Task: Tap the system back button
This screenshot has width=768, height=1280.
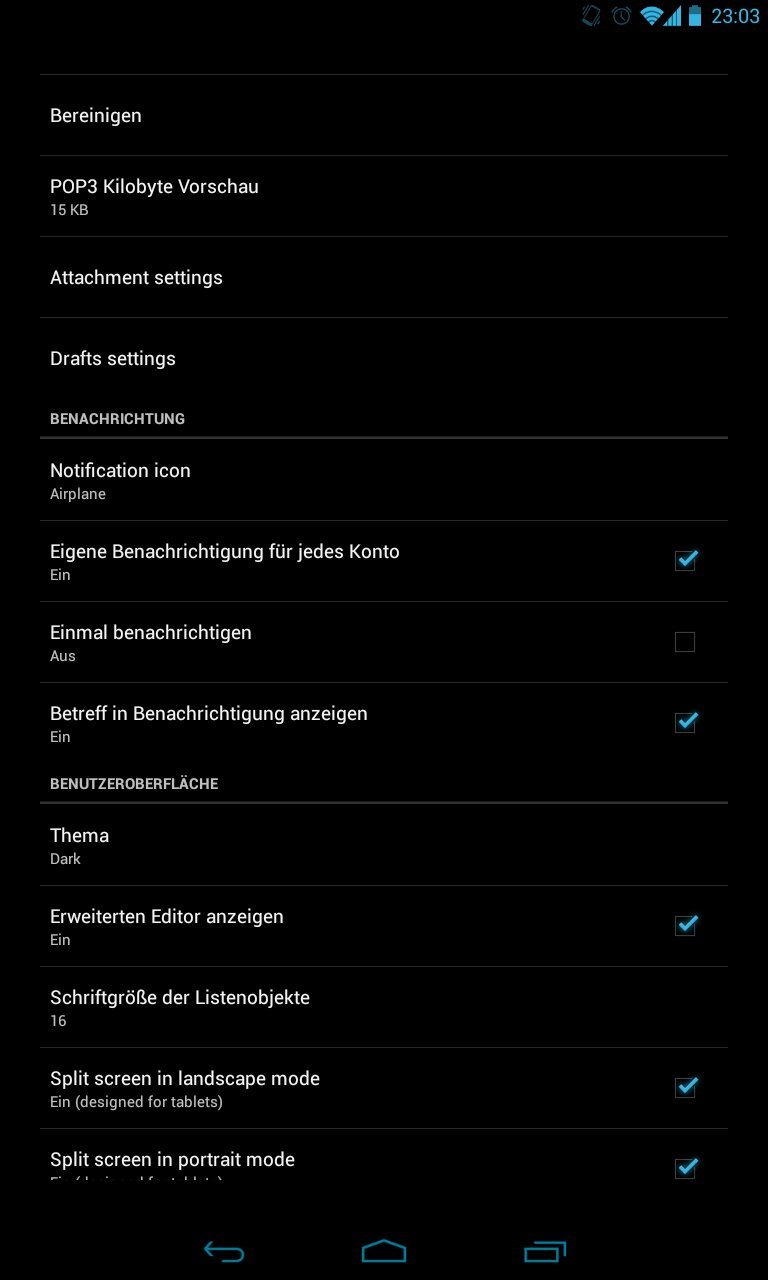Action: click(x=224, y=1251)
